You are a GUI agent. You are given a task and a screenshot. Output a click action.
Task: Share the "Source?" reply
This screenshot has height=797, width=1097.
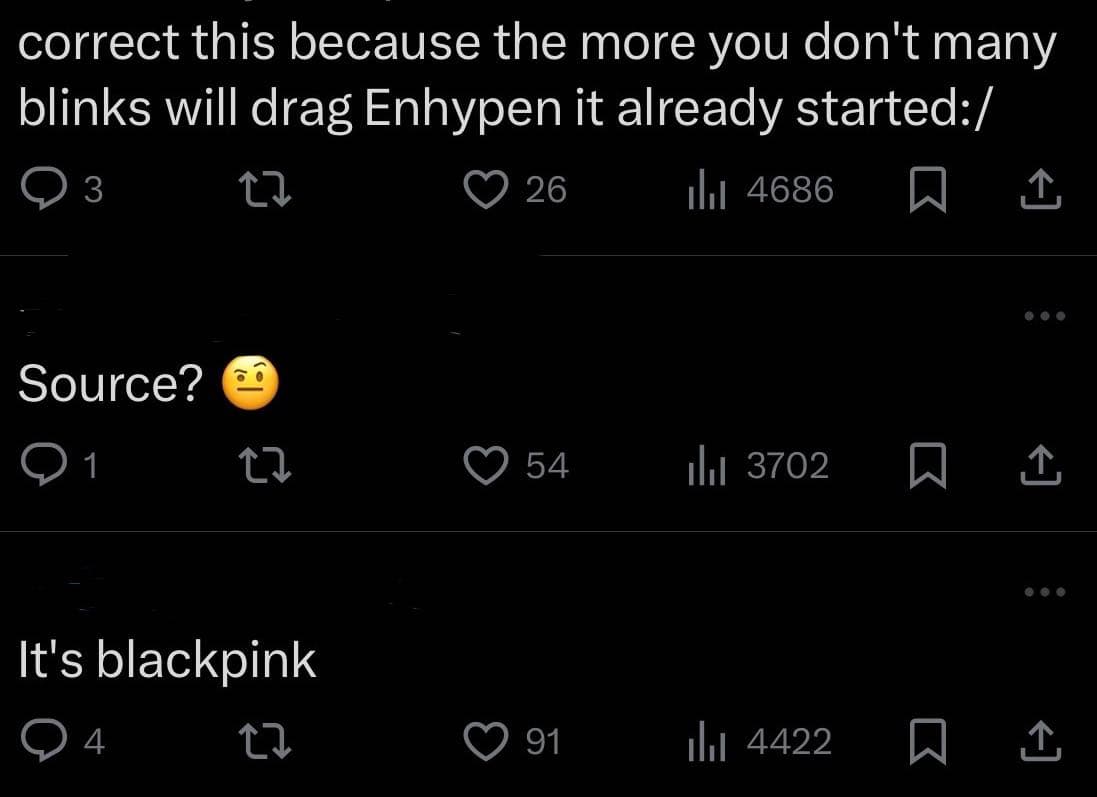[x=1041, y=465]
